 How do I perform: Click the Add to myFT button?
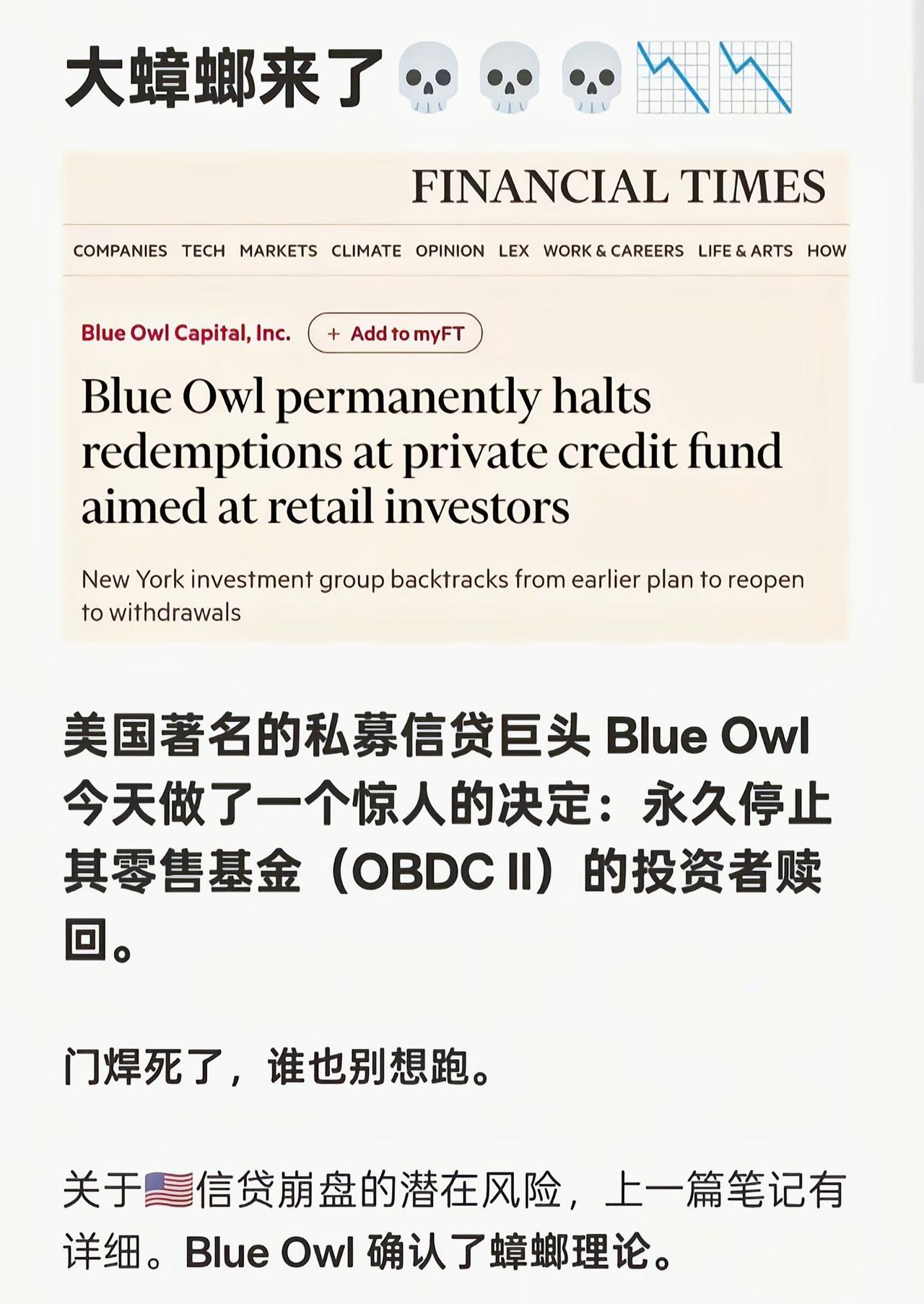tap(397, 334)
